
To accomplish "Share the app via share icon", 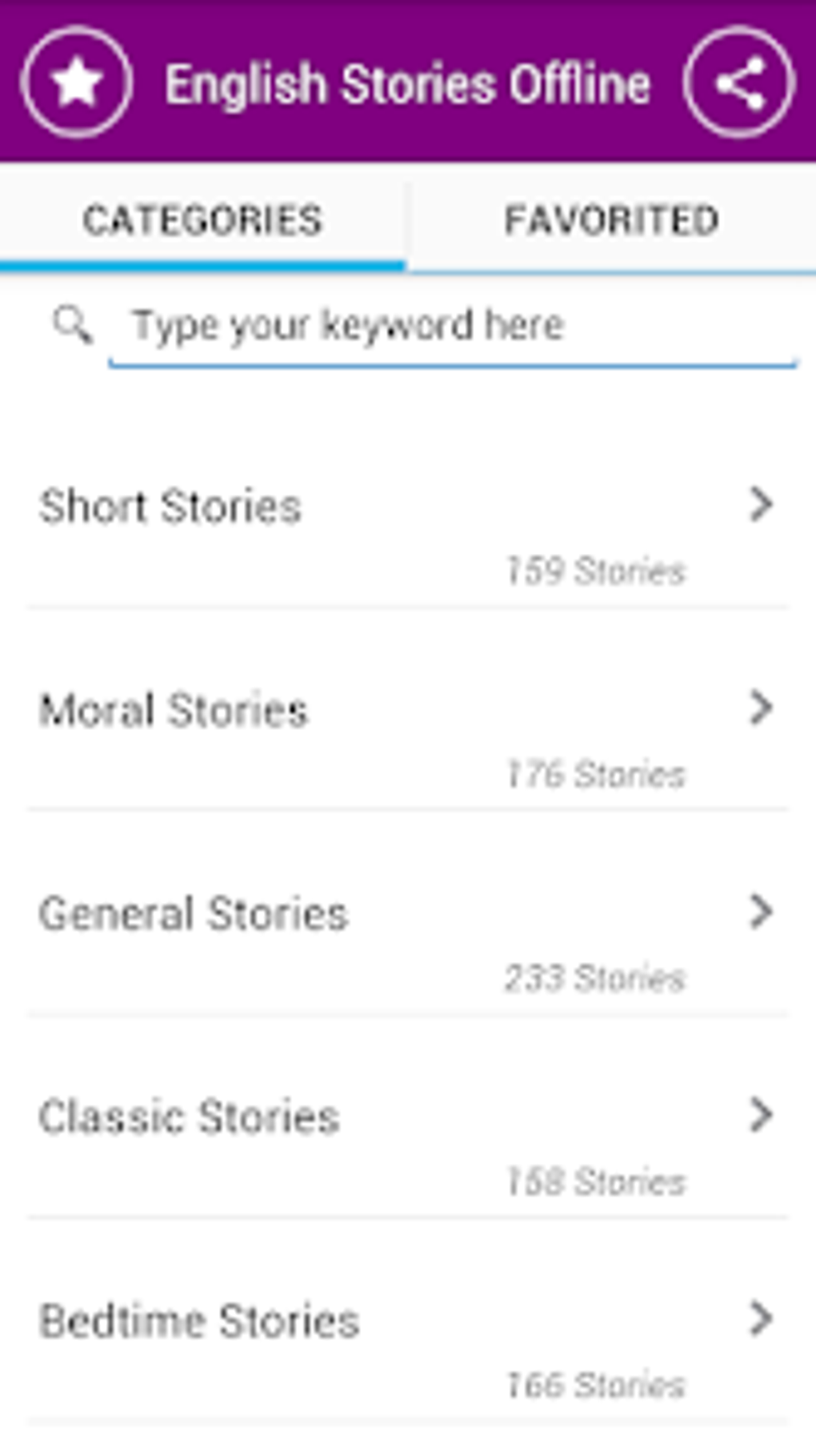I will point(739,82).
